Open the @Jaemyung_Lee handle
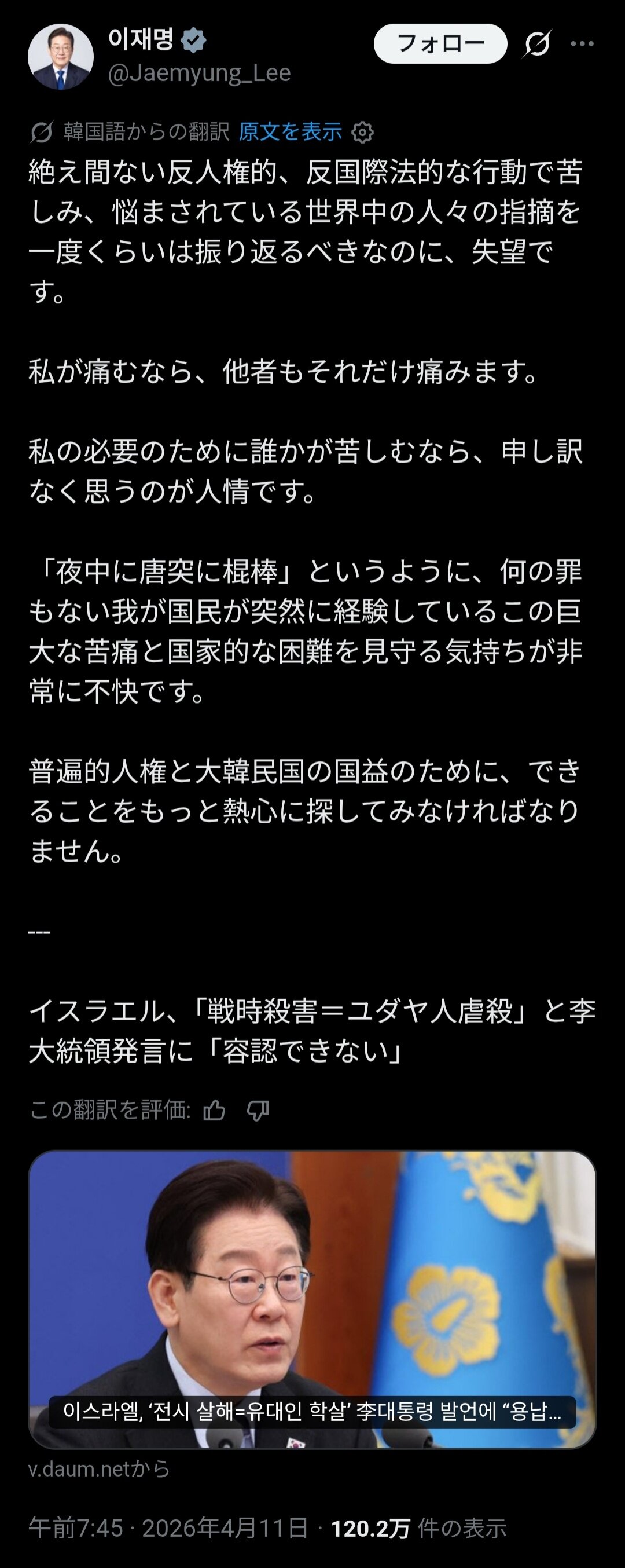625x1568 pixels. point(199,73)
